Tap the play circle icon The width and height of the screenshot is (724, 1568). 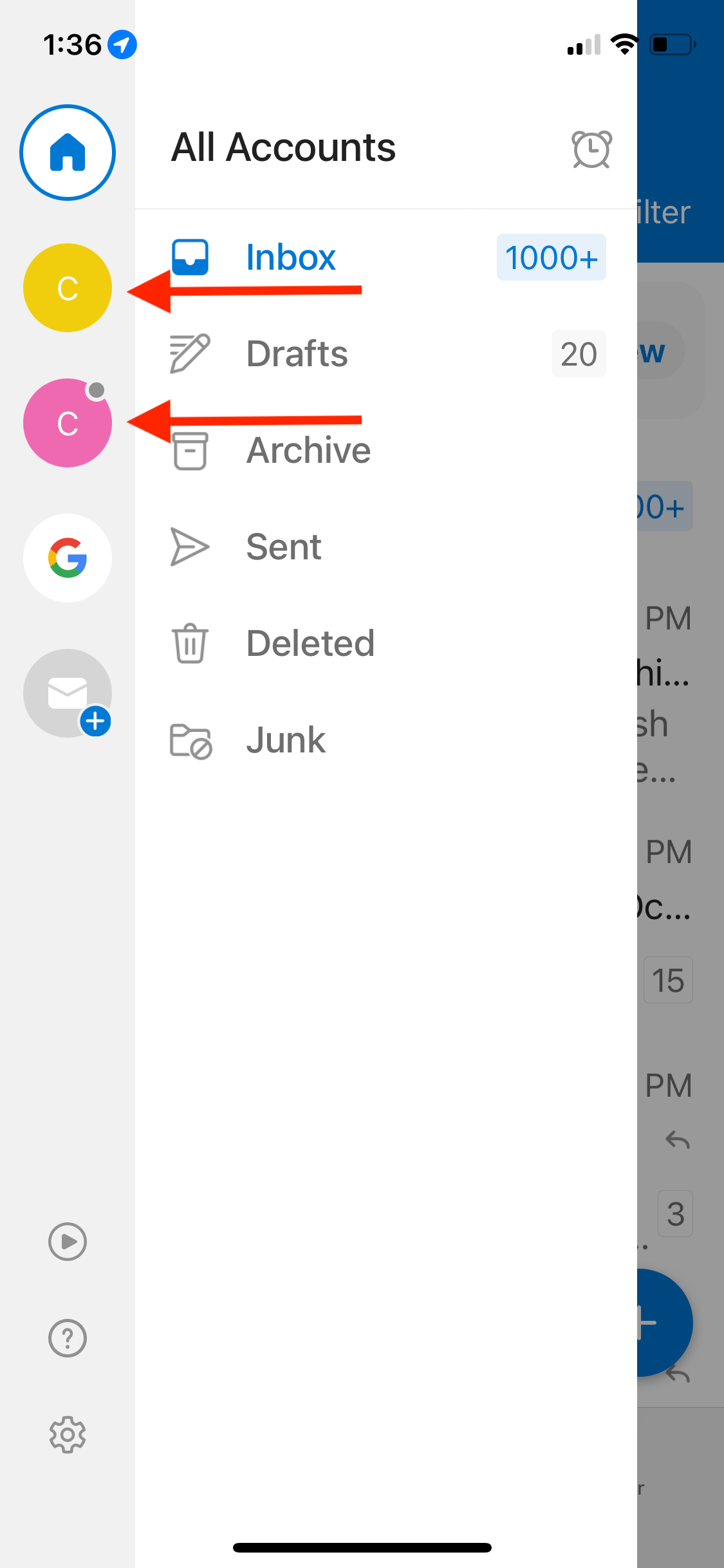[68, 1242]
